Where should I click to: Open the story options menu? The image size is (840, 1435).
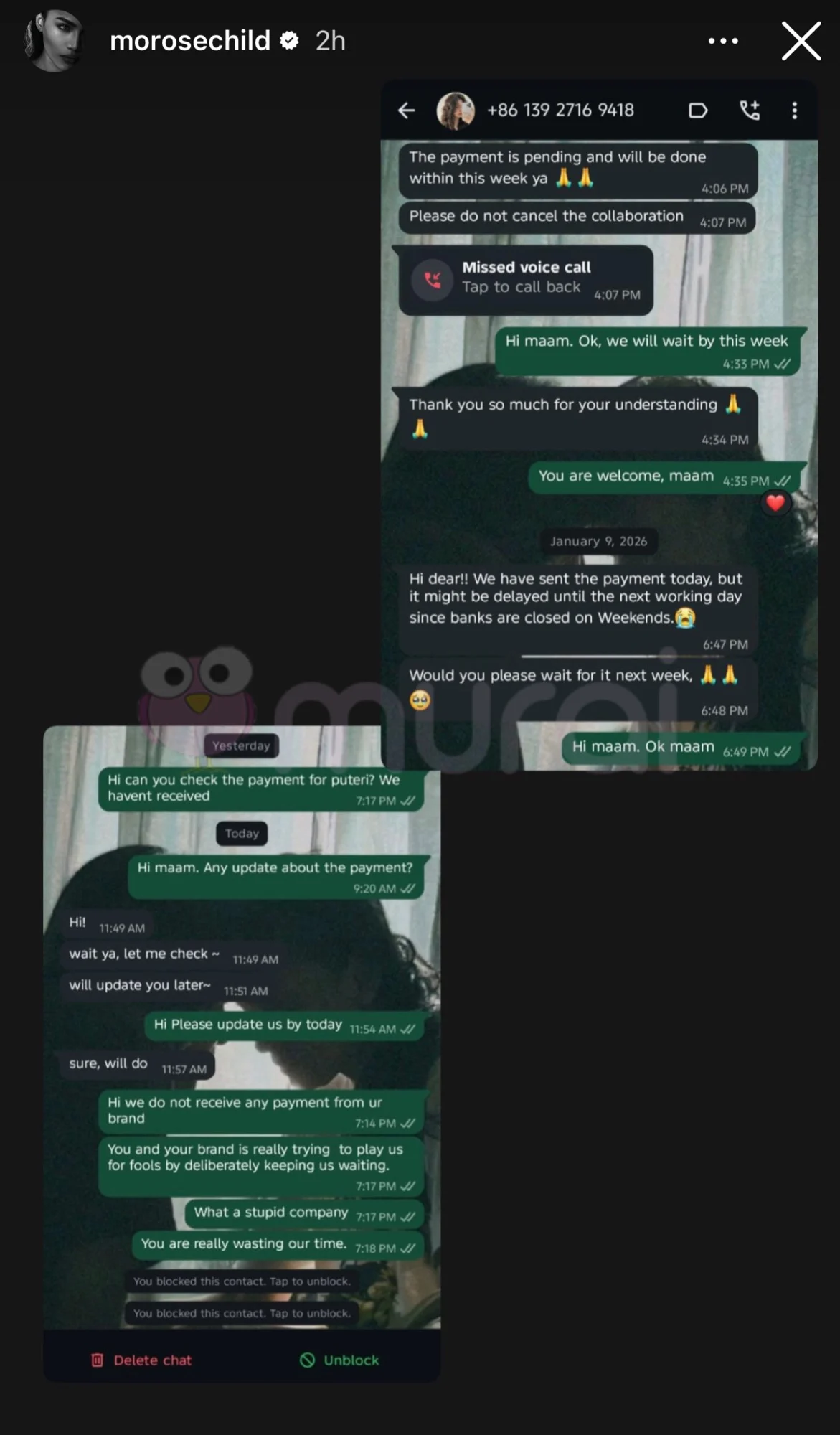pyautogui.click(x=723, y=41)
